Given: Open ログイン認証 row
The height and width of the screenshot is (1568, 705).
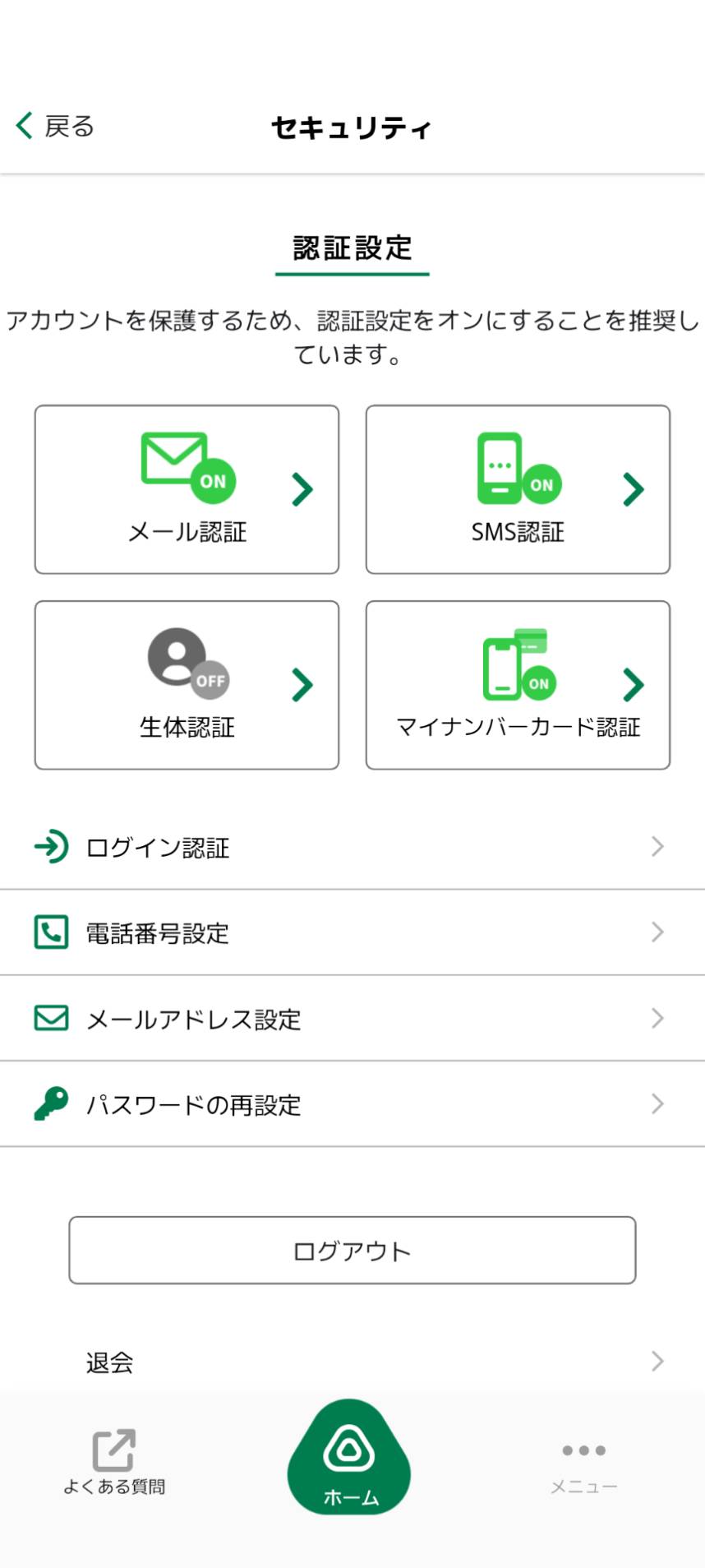Looking at the screenshot, I should [352, 847].
